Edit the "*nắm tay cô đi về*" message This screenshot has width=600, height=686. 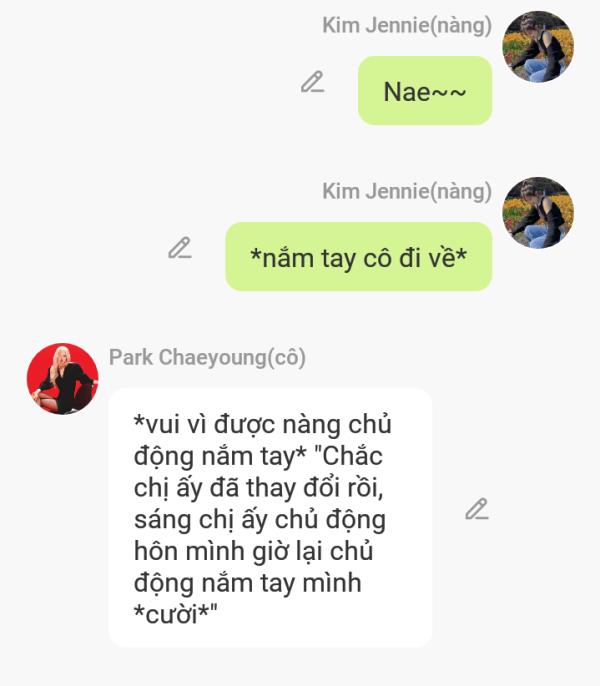click(180, 248)
